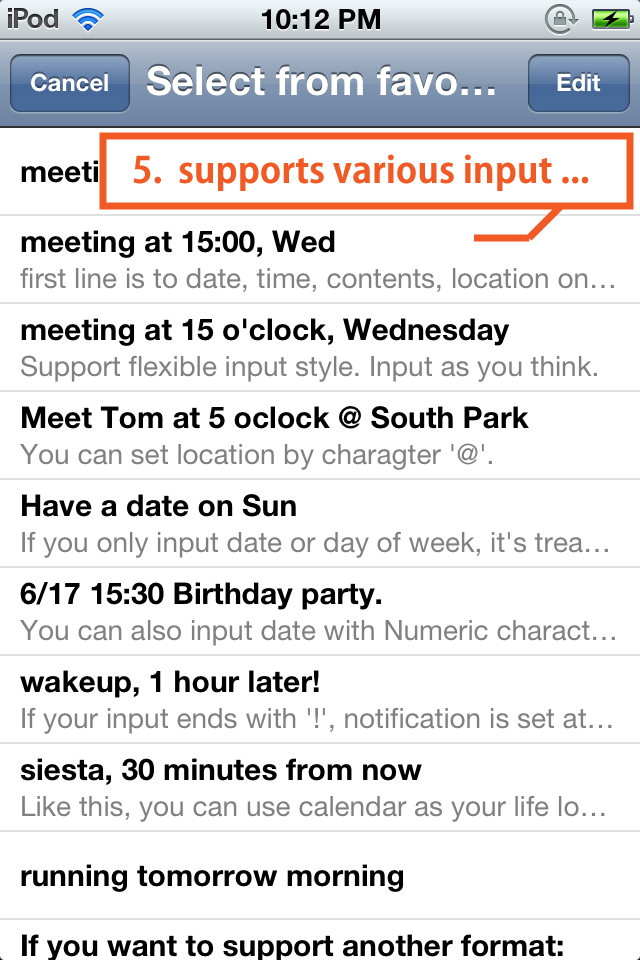The width and height of the screenshot is (640, 960).
Task: Pick "running tomorrow morning"
Action: (x=320, y=876)
